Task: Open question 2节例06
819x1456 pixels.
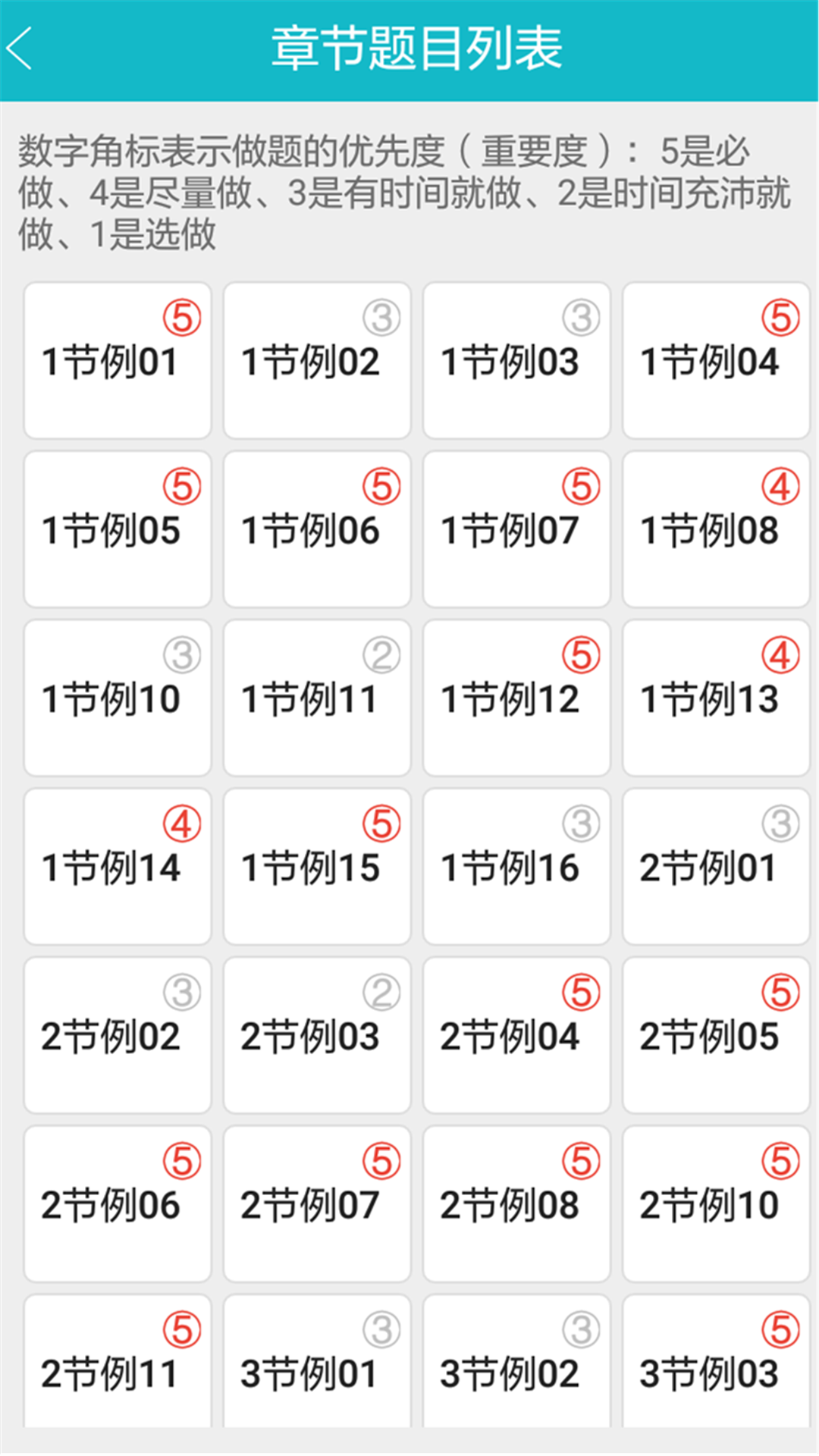Action: [x=118, y=1204]
